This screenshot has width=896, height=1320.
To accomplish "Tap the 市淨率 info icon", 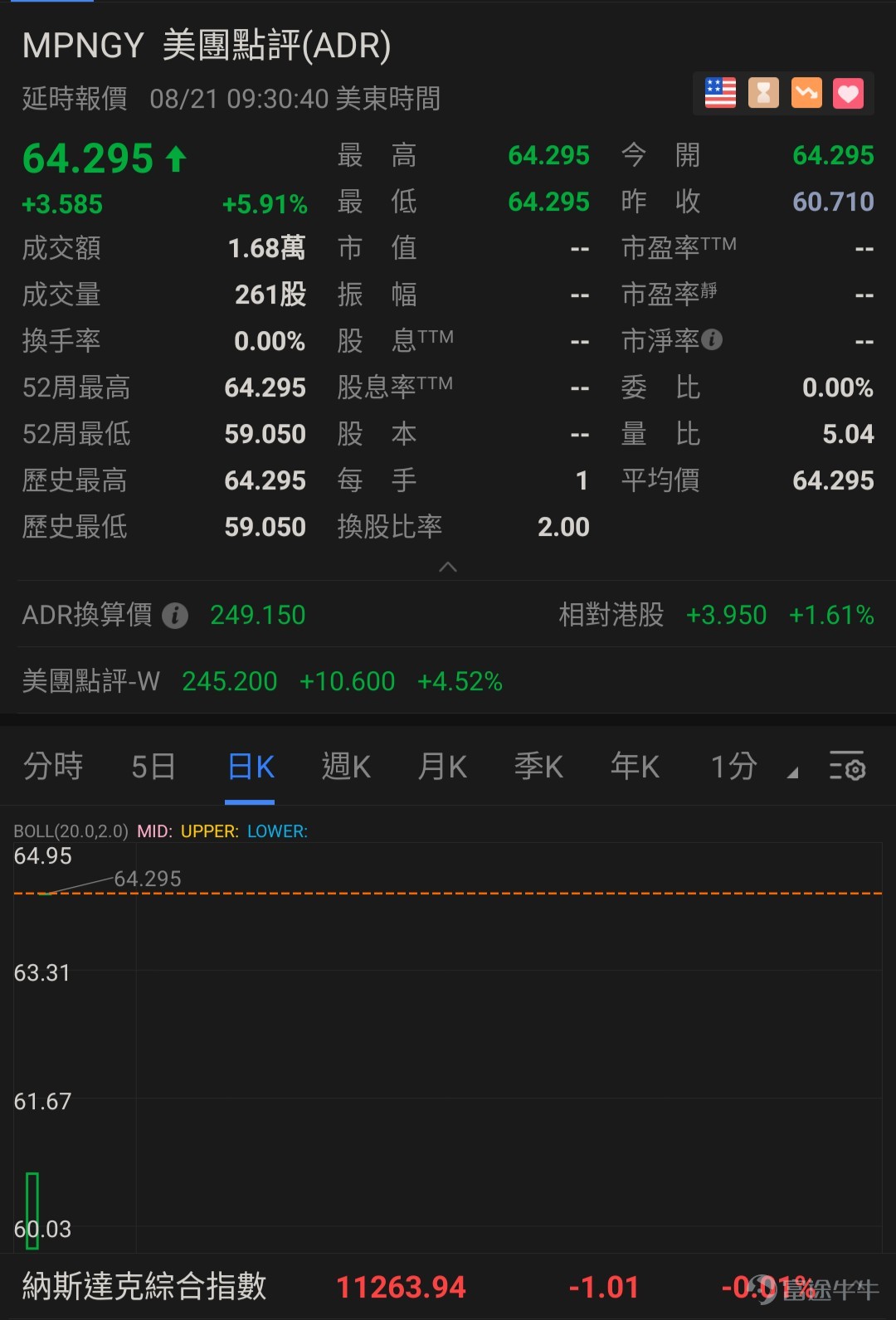I will [x=712, y=339].
